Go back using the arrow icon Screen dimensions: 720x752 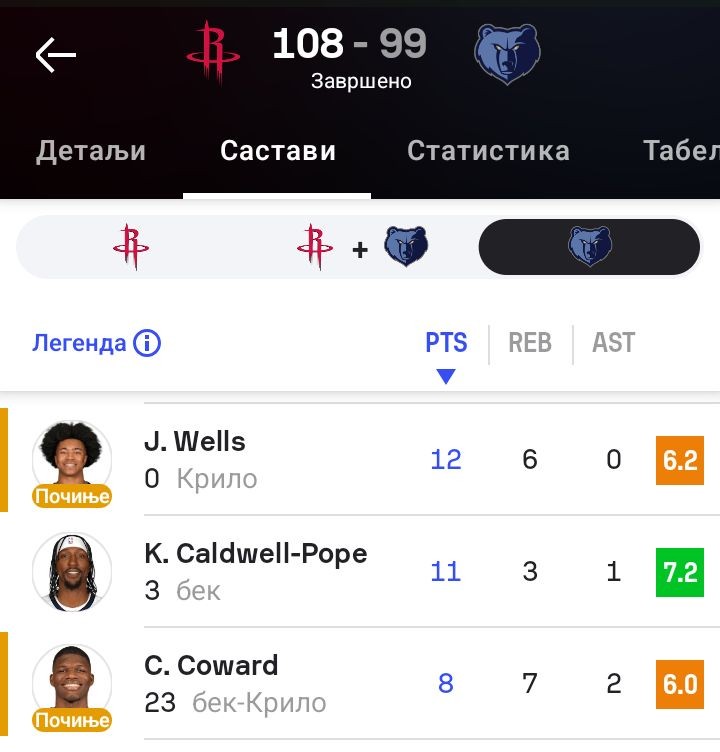(x=56, y=55)
